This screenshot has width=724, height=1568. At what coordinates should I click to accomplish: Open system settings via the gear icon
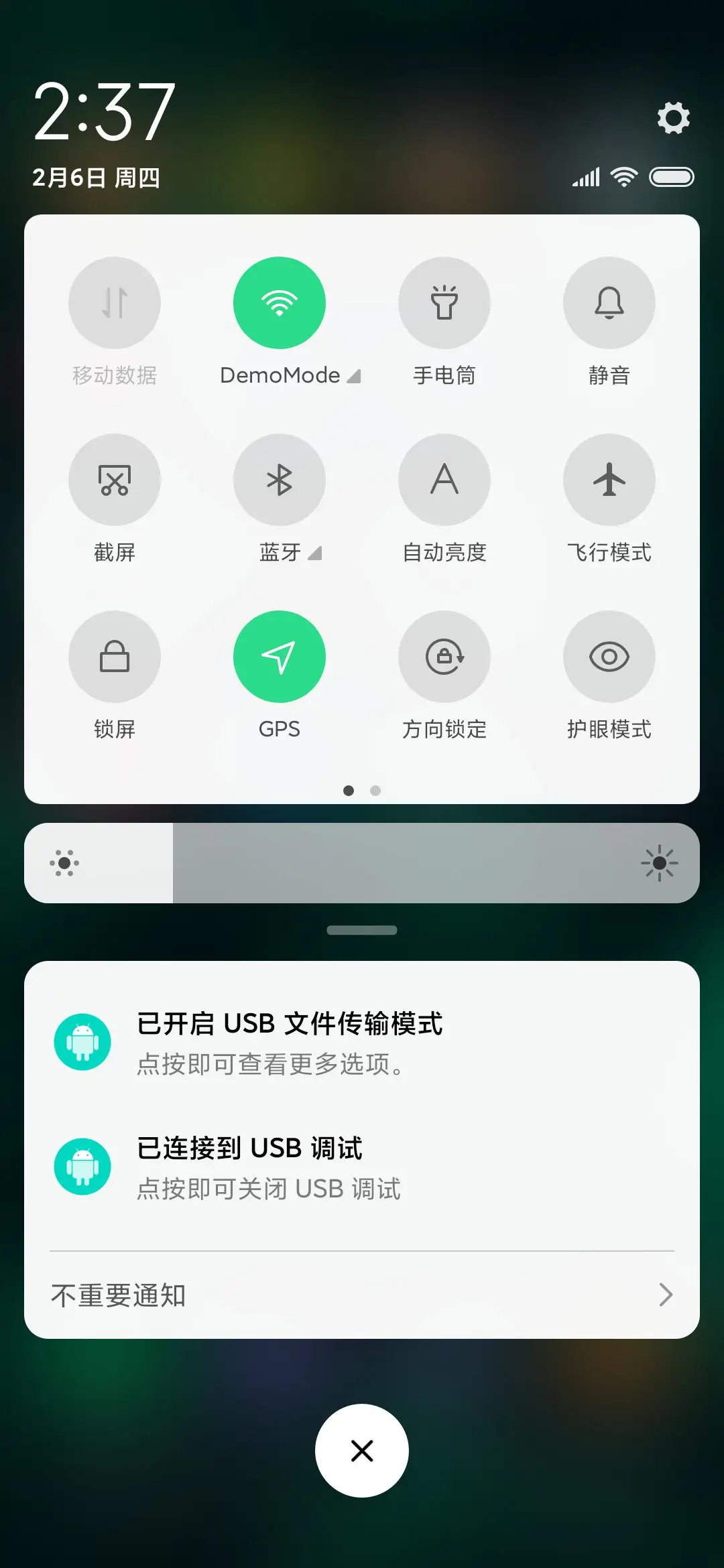pos(673,118)
